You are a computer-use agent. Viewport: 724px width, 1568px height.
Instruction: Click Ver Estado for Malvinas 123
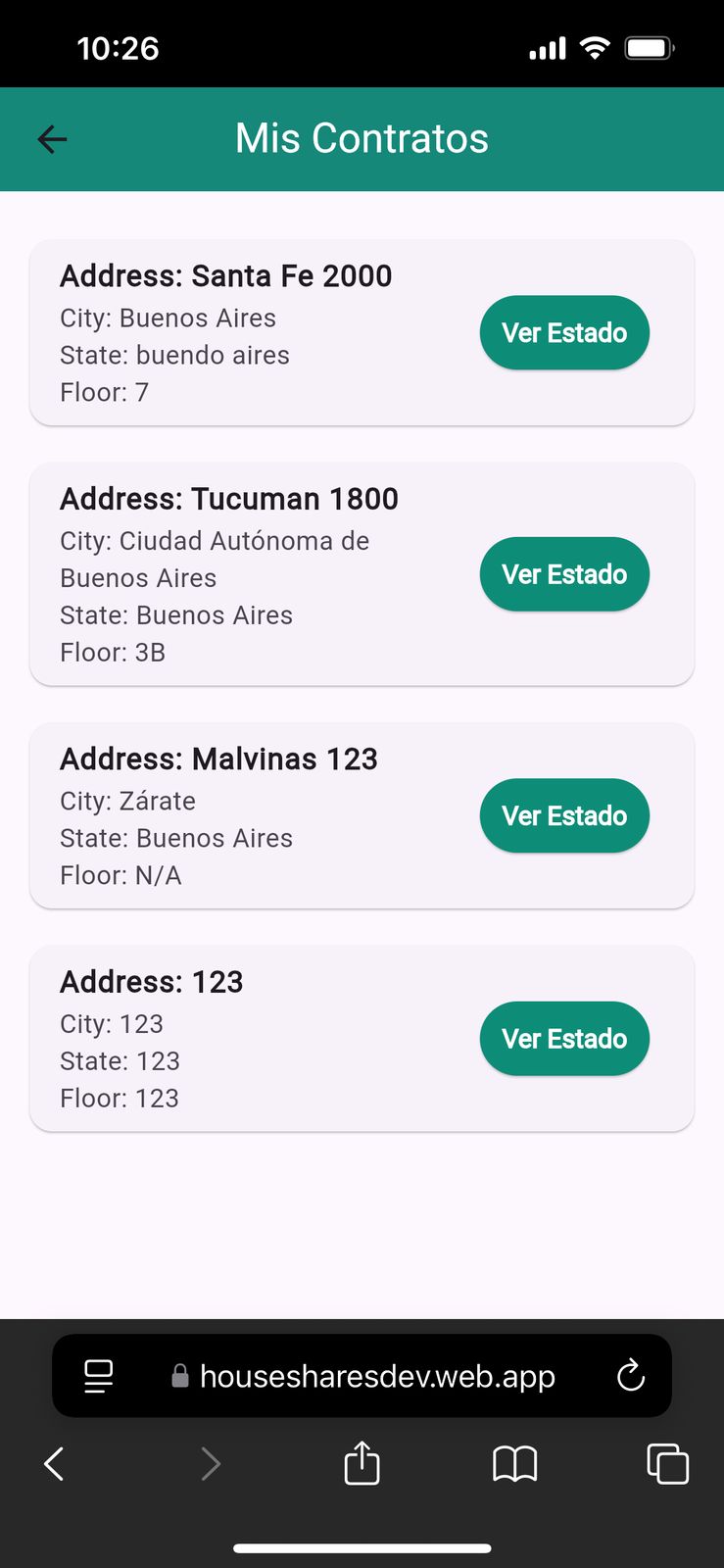[x=564, y=815]
